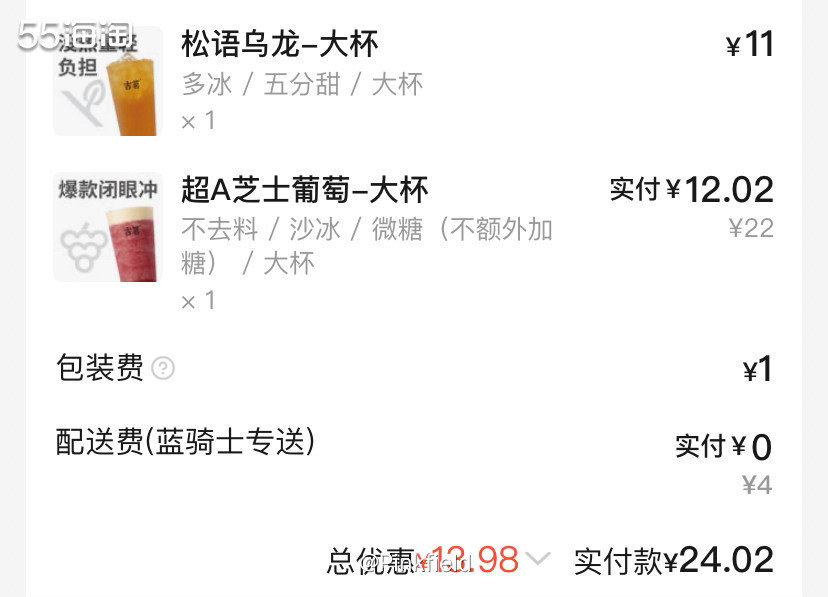Image resolution: width=828 pixels, height=597 pixels.
Task: Expand the 总优惠 discount details chevron
Action: point(538,558)
